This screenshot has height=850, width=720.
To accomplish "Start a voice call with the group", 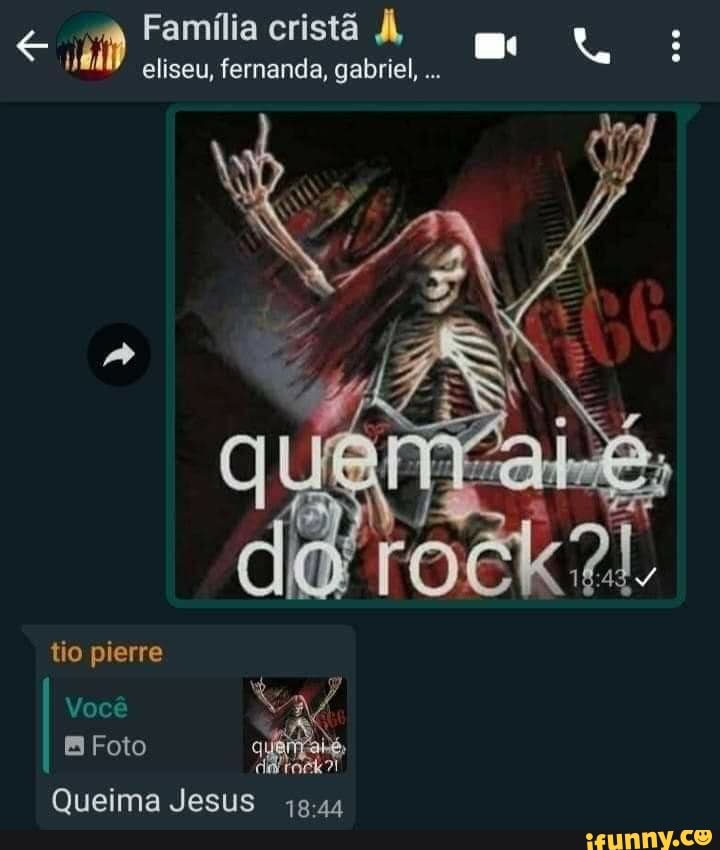I will [591, 46].
